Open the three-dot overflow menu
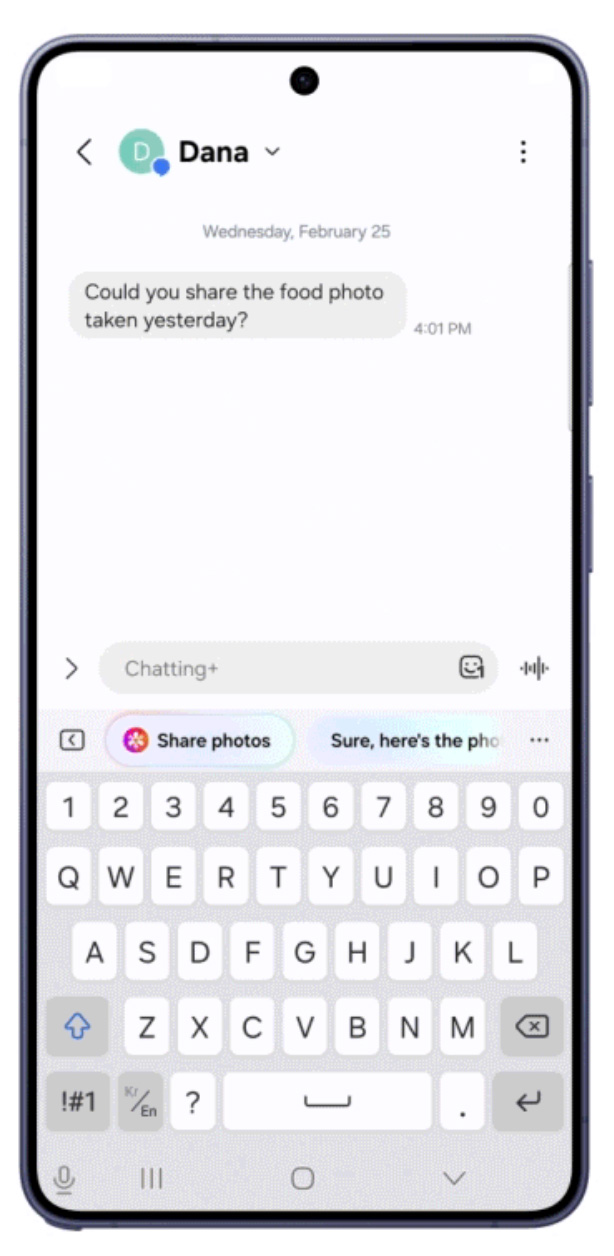Screen dimensions: 614x1256 [522, 152]
